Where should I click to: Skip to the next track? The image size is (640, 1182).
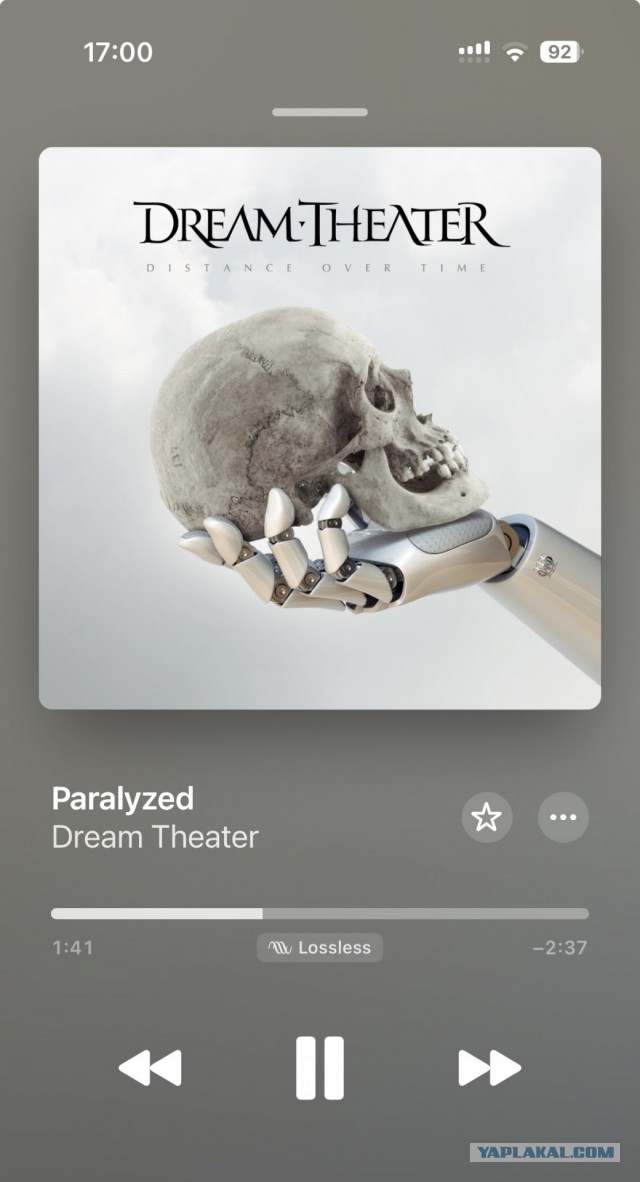489,1067
